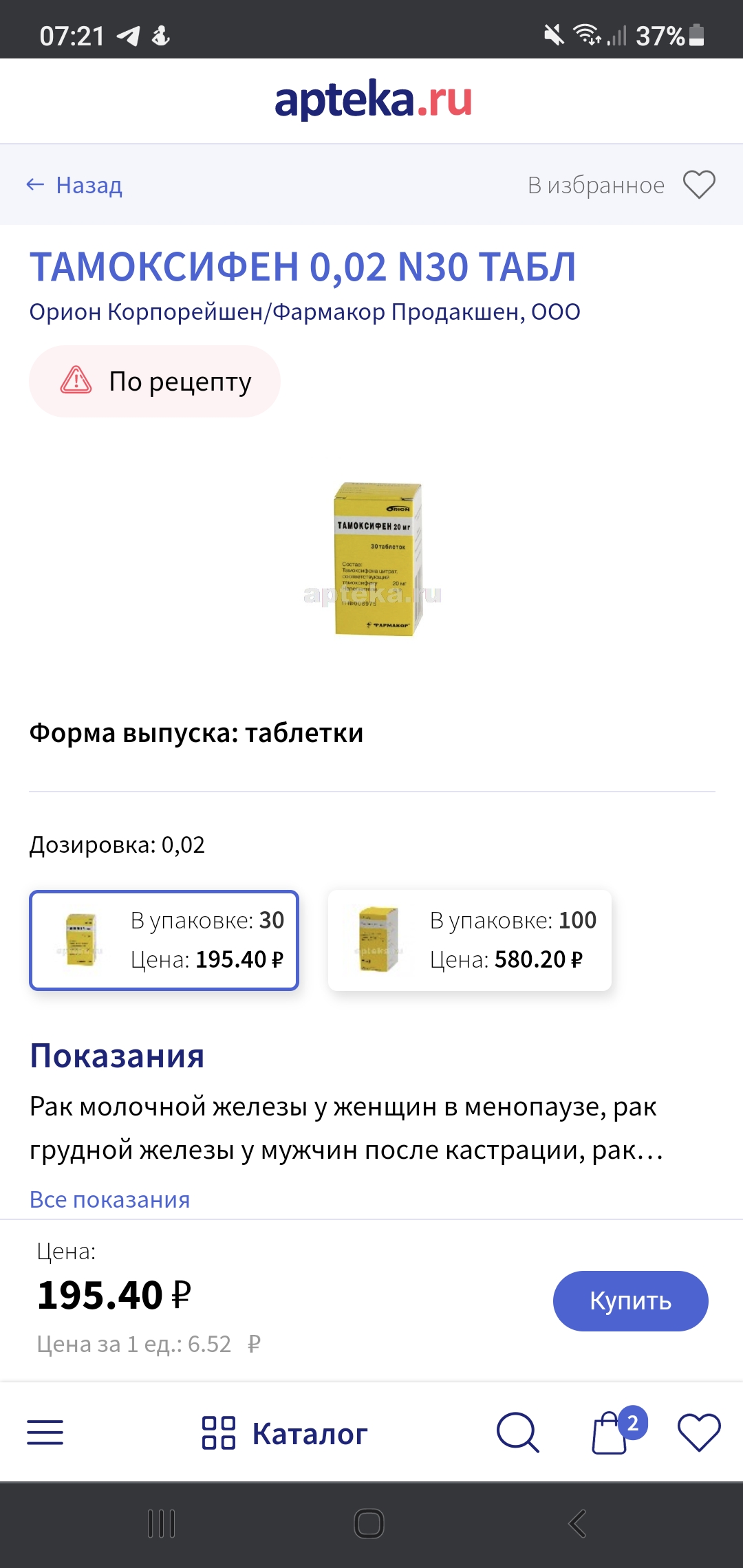The image size is (743, 1568).
Task: Open the manufacturer link Орион Корпорейшен
Action: (x=305, y=312)
